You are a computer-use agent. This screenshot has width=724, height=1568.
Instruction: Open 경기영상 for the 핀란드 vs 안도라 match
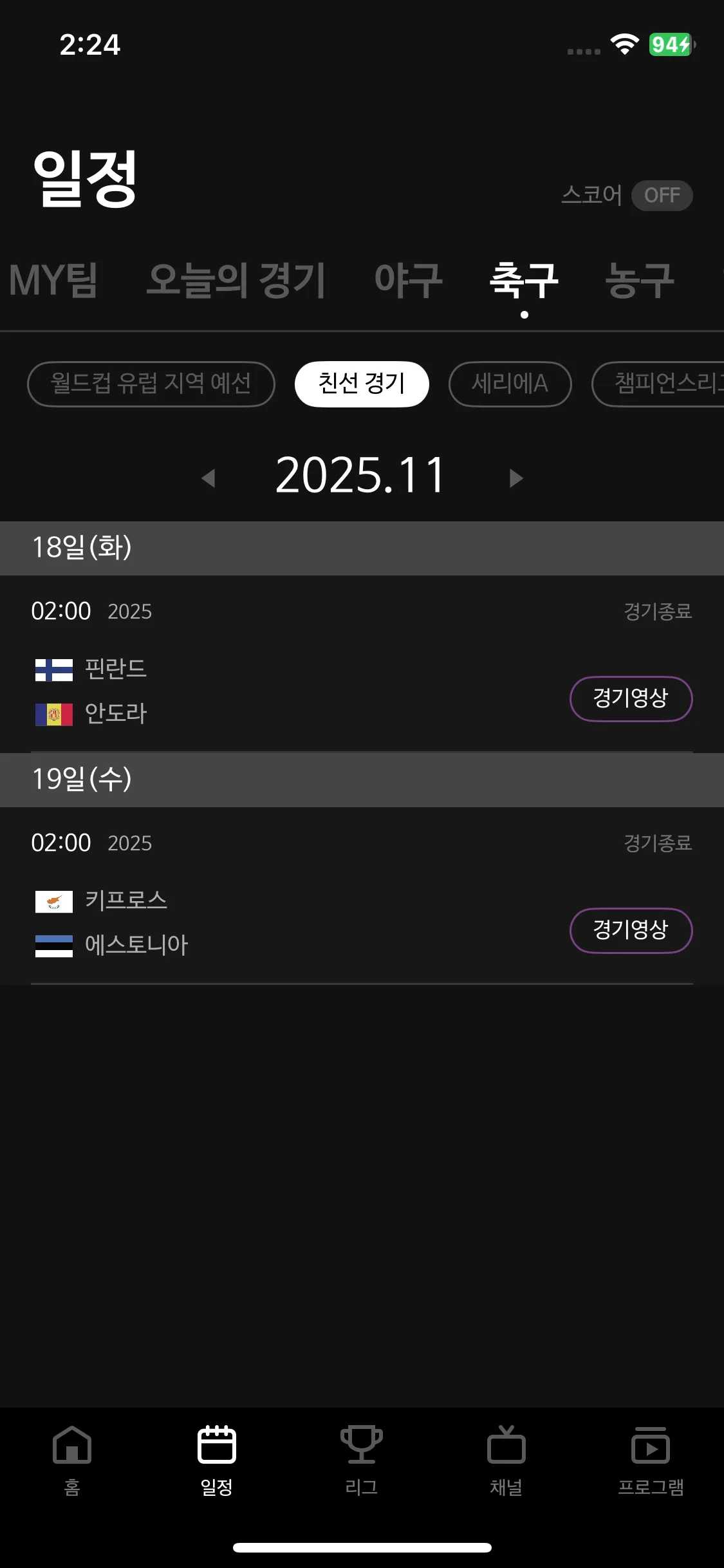(631, 698)
